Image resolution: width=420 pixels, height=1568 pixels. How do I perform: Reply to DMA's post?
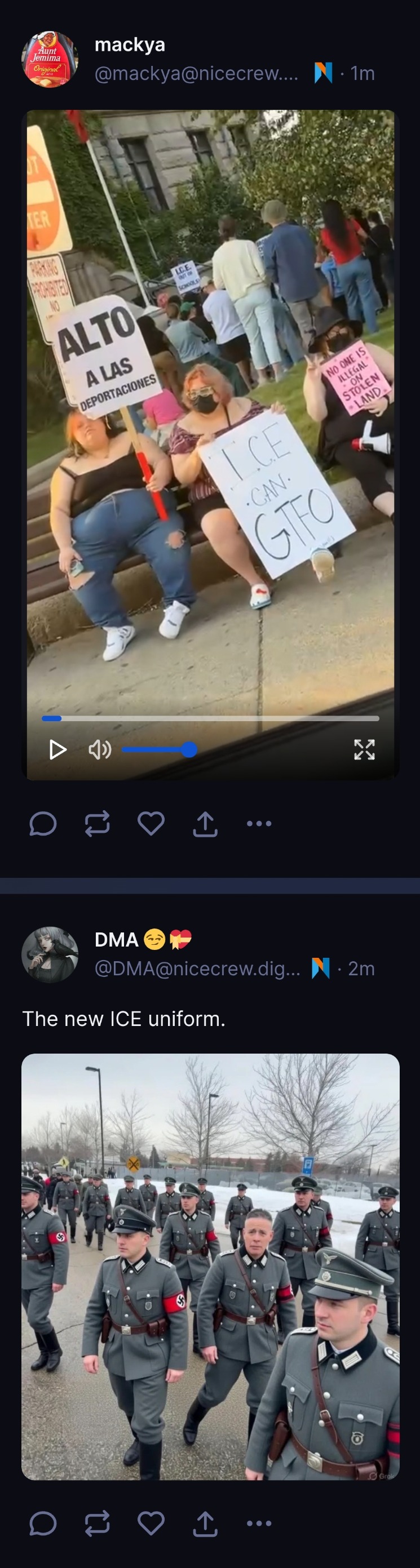tap(43, 1523)
